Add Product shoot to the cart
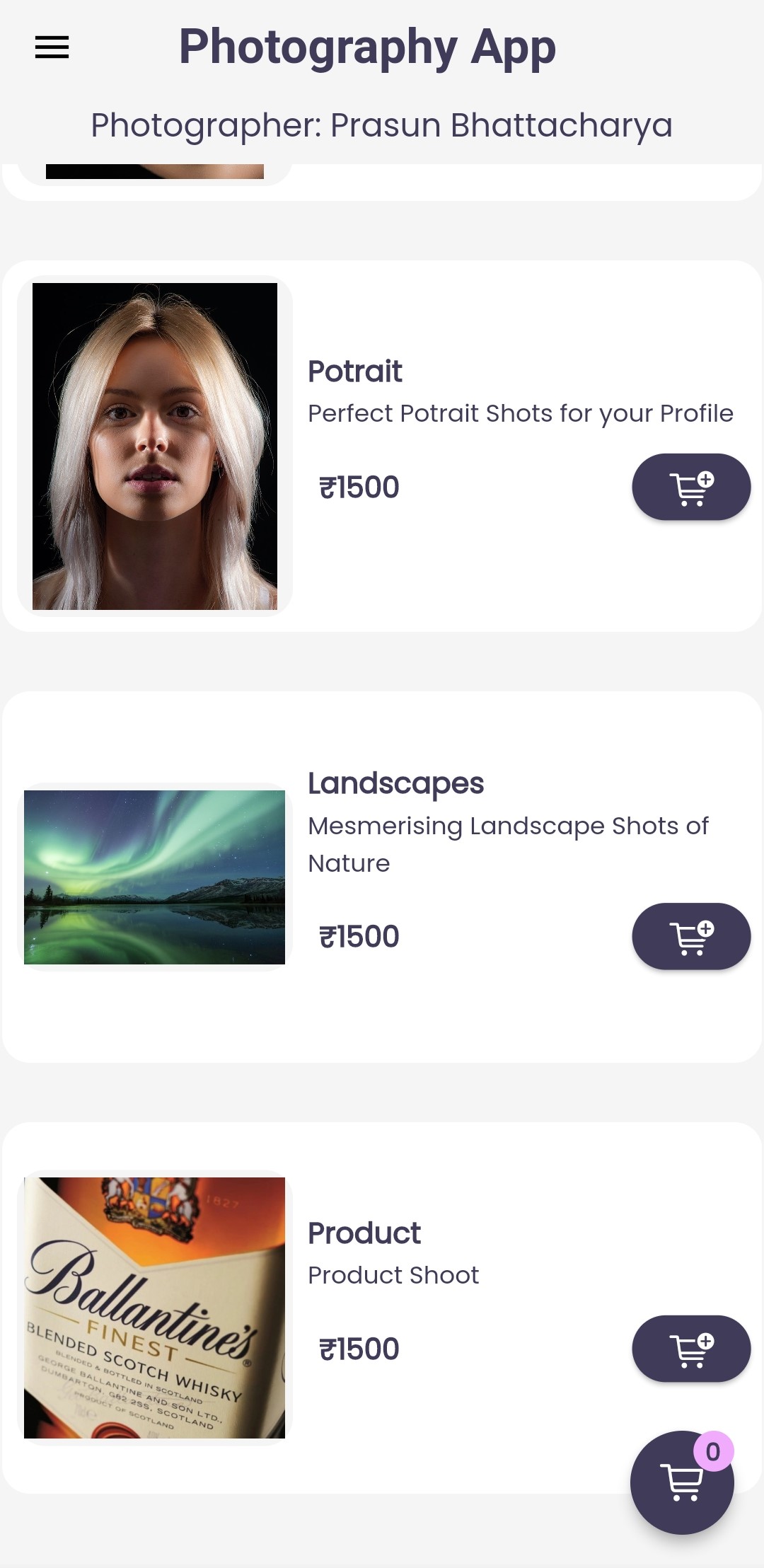The height and width of the screenshot is (1568, 764). 690,1349
